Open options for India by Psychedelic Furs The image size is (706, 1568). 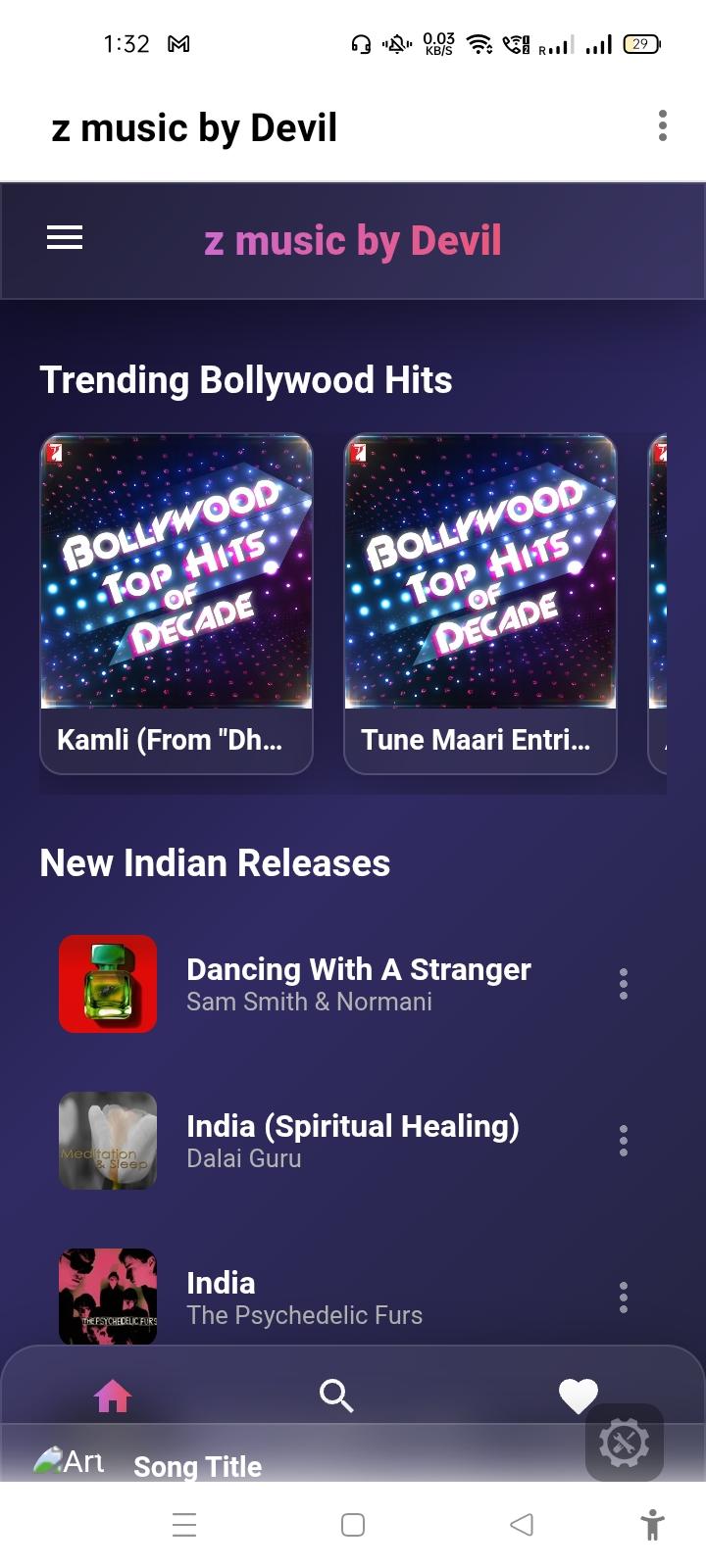click(624, 1298)
